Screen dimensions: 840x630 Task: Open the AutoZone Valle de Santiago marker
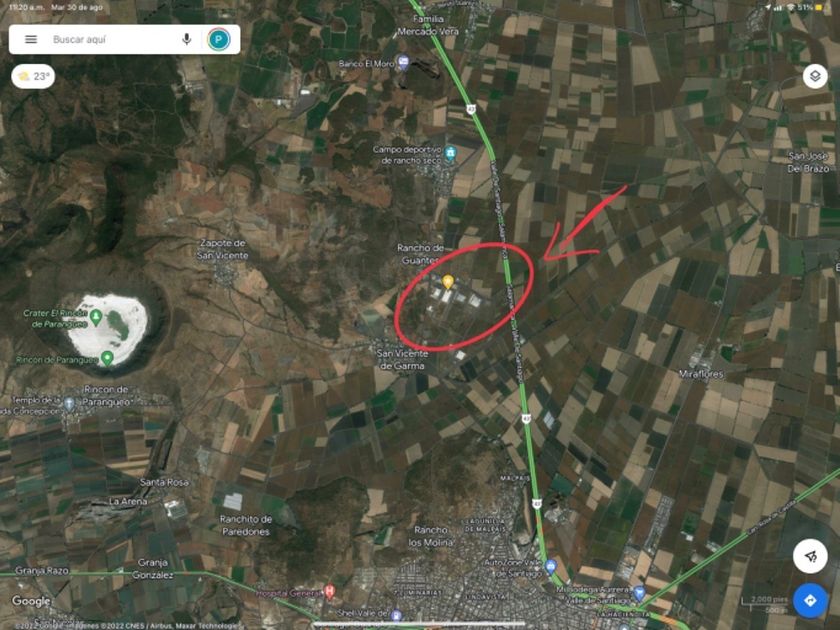[x=550, y=566]
